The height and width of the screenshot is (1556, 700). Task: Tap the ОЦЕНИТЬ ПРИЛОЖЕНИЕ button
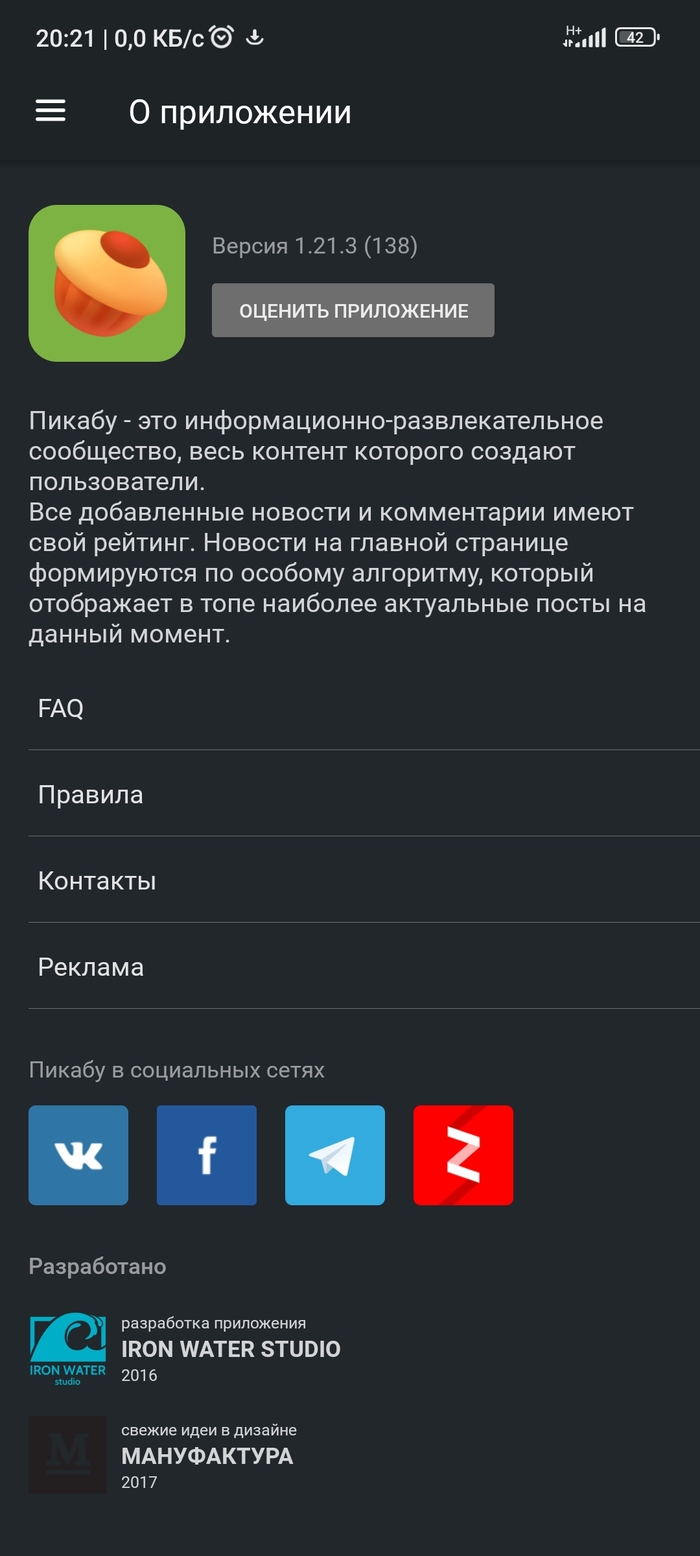(353, 311)
